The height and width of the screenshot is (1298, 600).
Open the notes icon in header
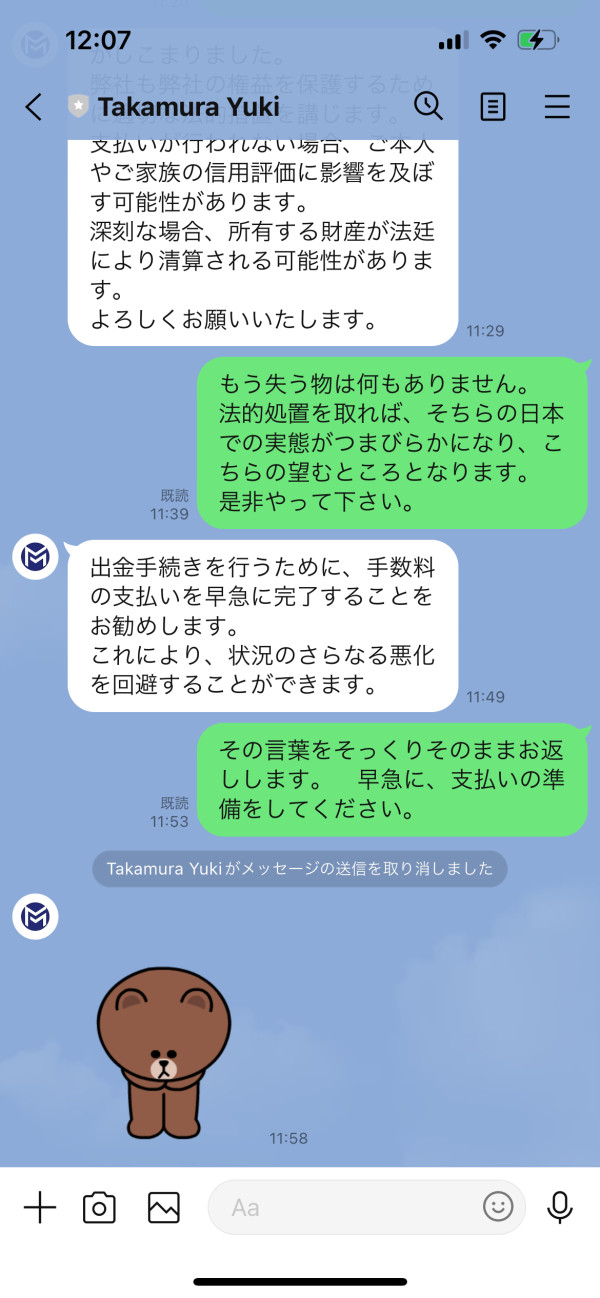493,107
